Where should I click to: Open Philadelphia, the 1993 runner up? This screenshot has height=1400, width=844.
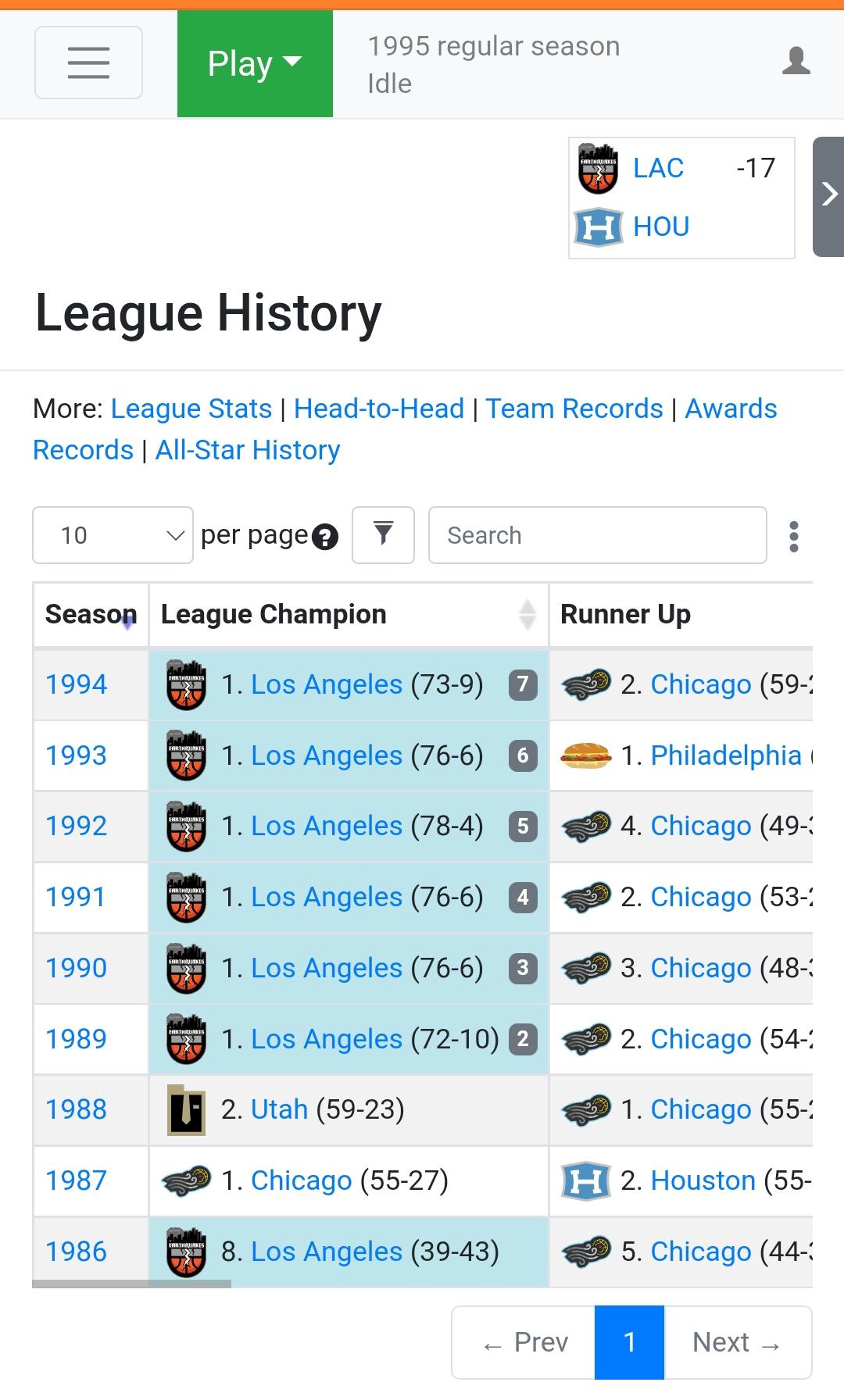tap(726, 755)
